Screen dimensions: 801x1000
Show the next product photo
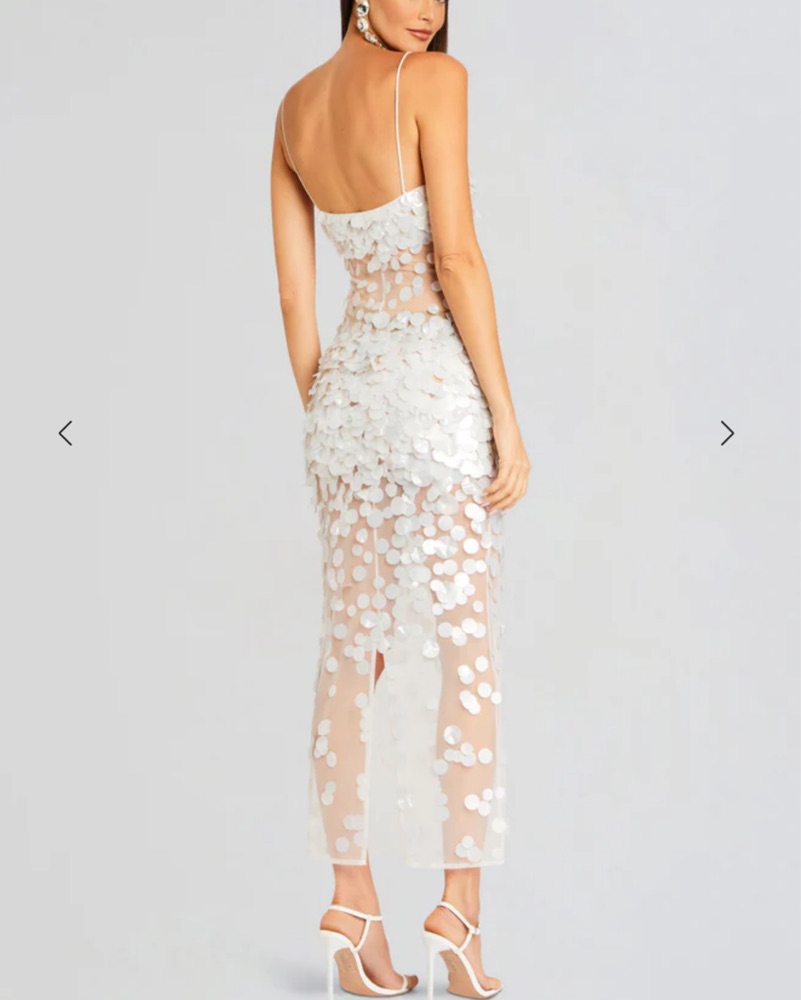pyautogui.click(x=727, y=433)
